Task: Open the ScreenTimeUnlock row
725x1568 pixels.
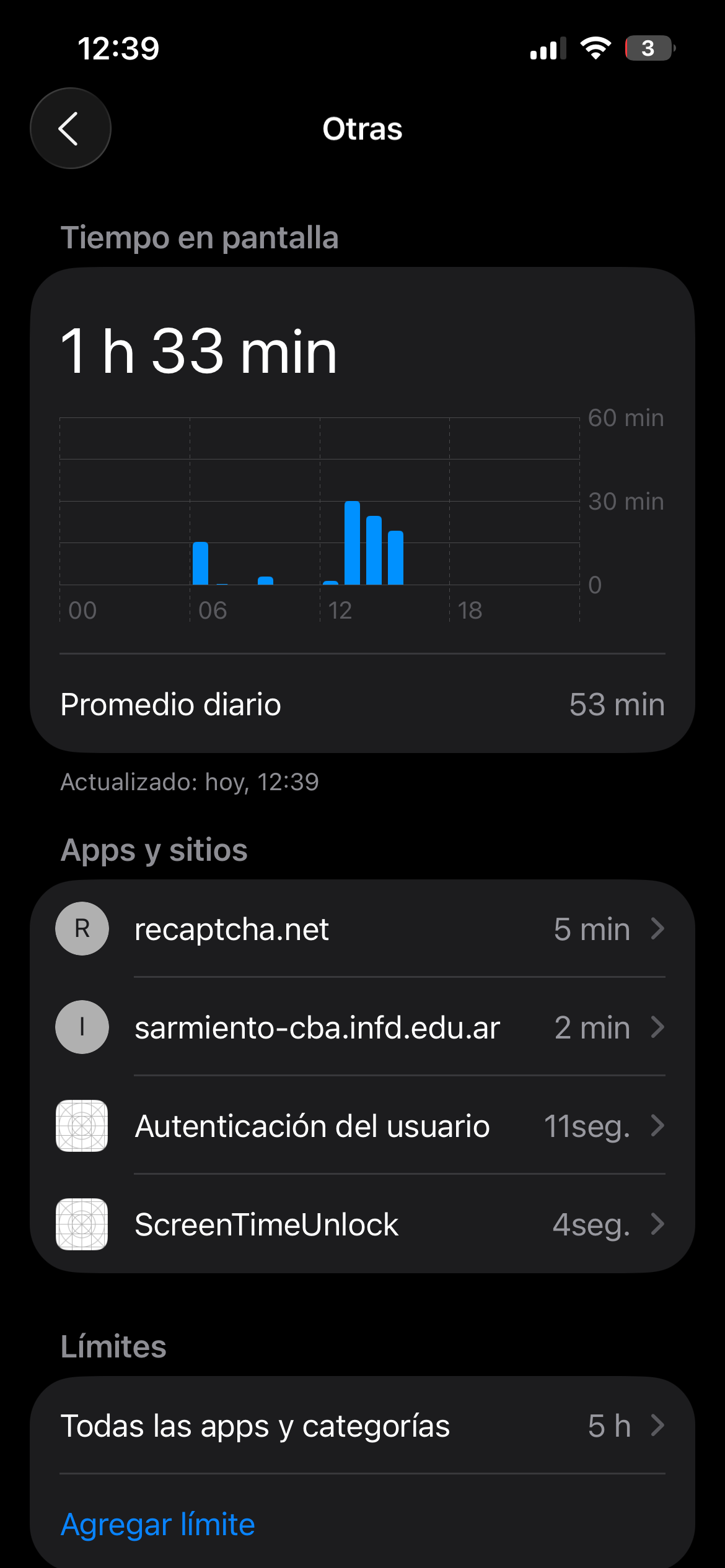Action: click(x=362, y=1224)
